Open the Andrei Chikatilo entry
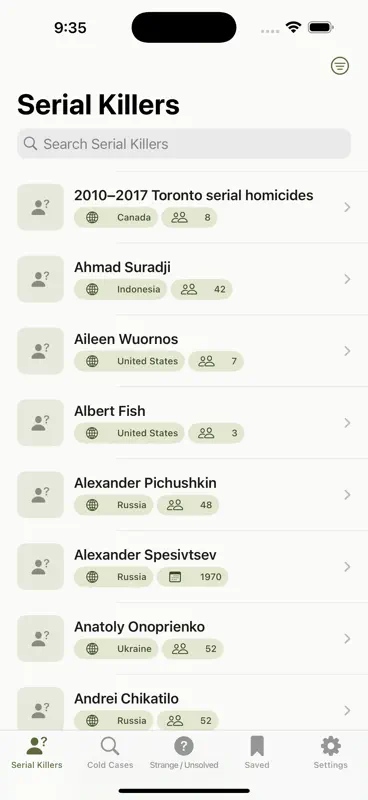The width and height of the screenshot is (368, 800). click(184, 704)
